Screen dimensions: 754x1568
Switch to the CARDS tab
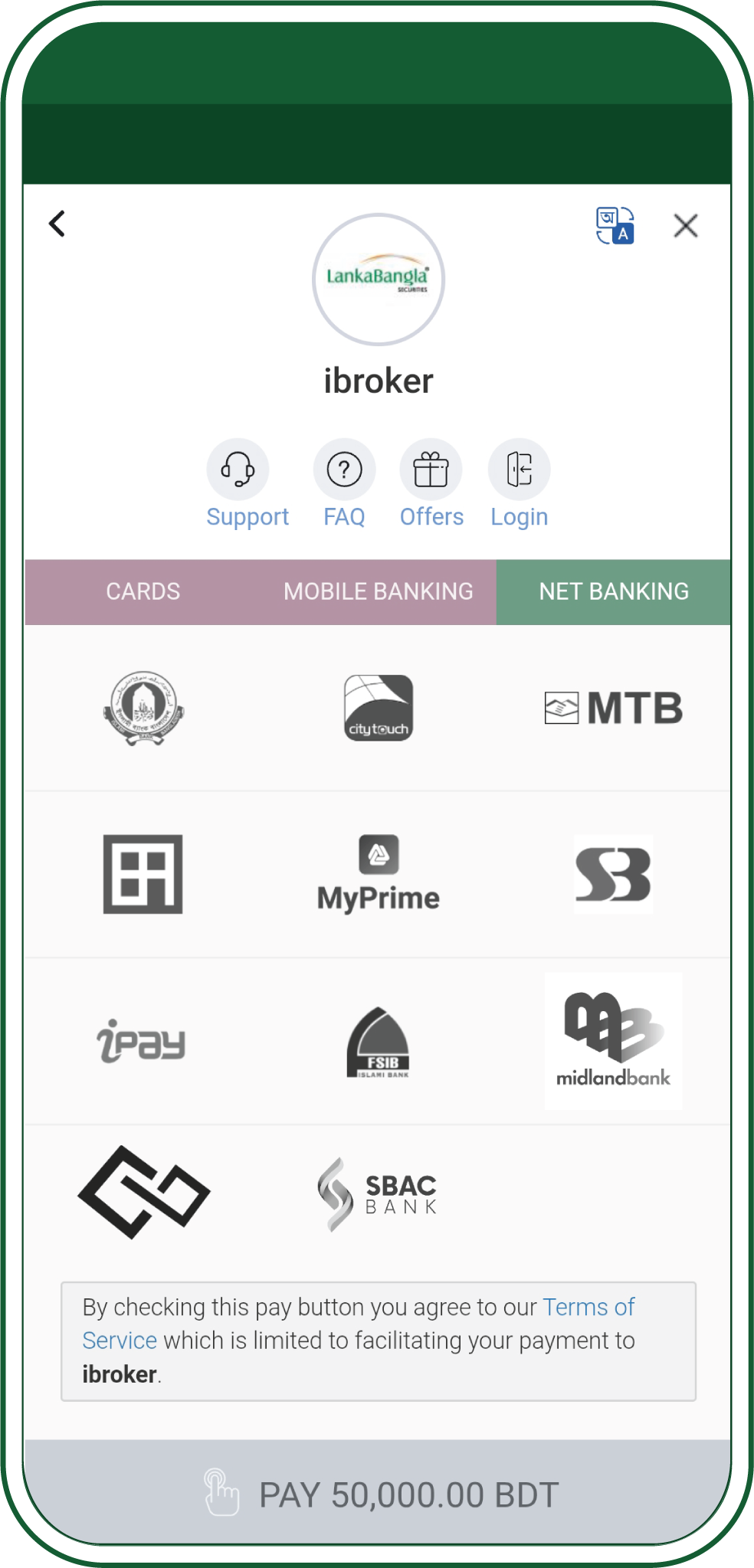[143, 591]
